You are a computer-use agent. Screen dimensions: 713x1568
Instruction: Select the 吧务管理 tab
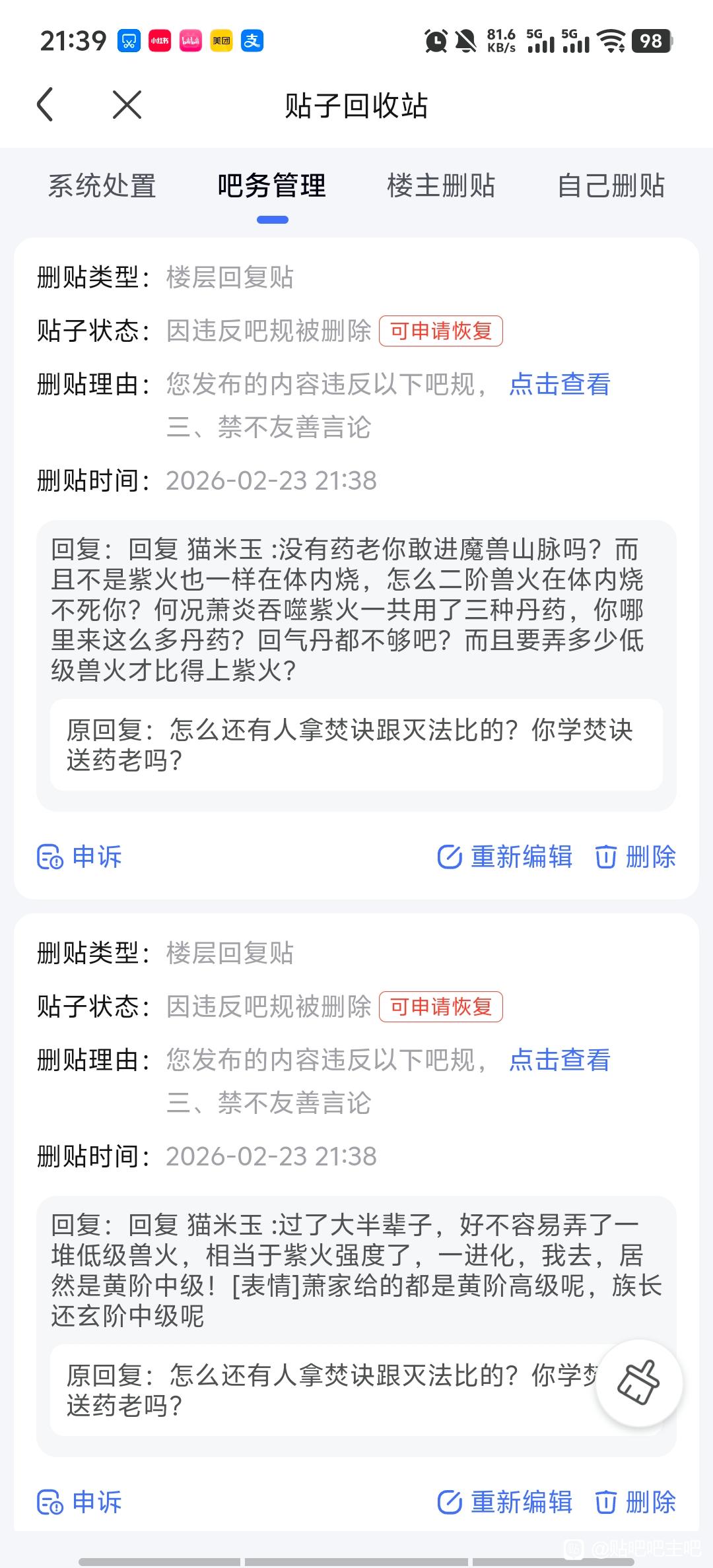click(x=272, y=186)
